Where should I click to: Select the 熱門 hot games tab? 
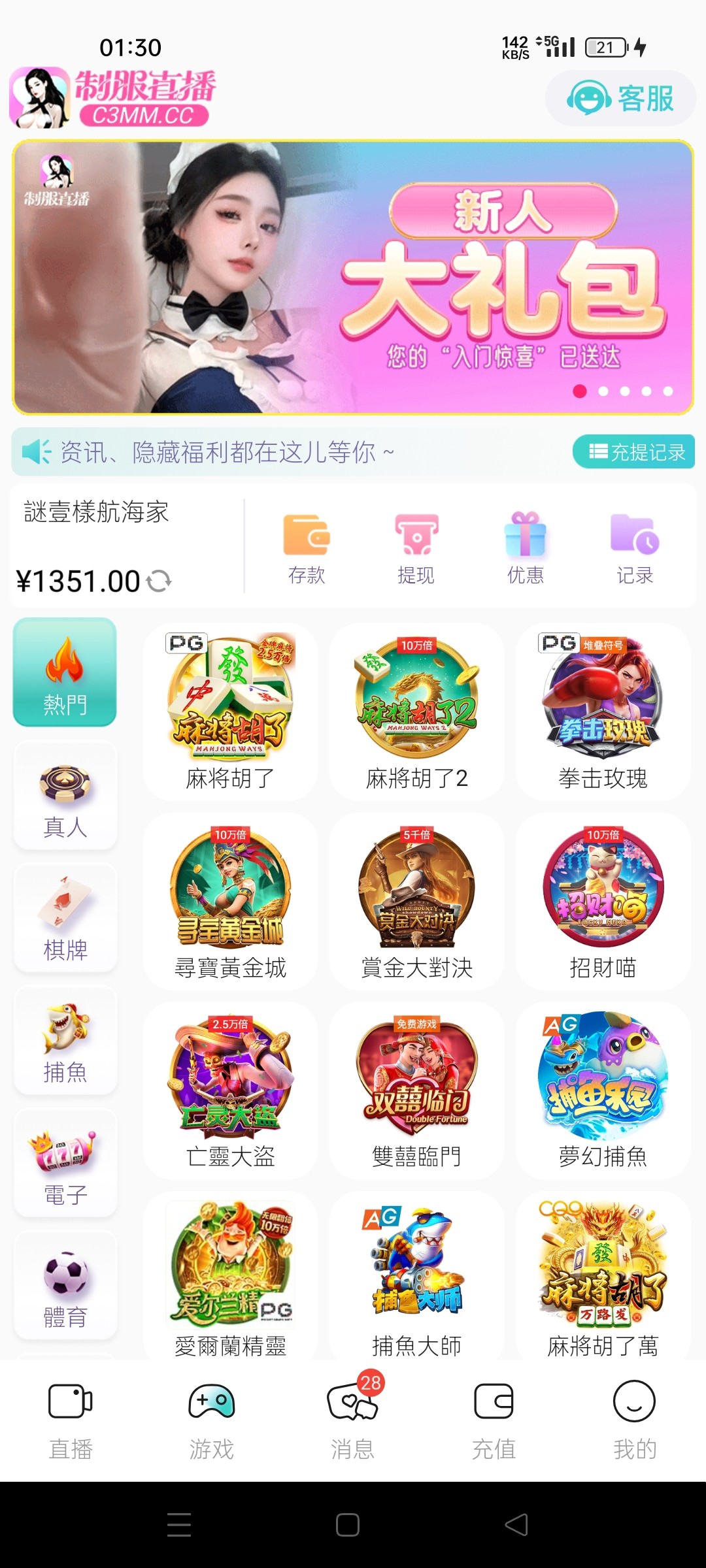(x=63, y=672)
